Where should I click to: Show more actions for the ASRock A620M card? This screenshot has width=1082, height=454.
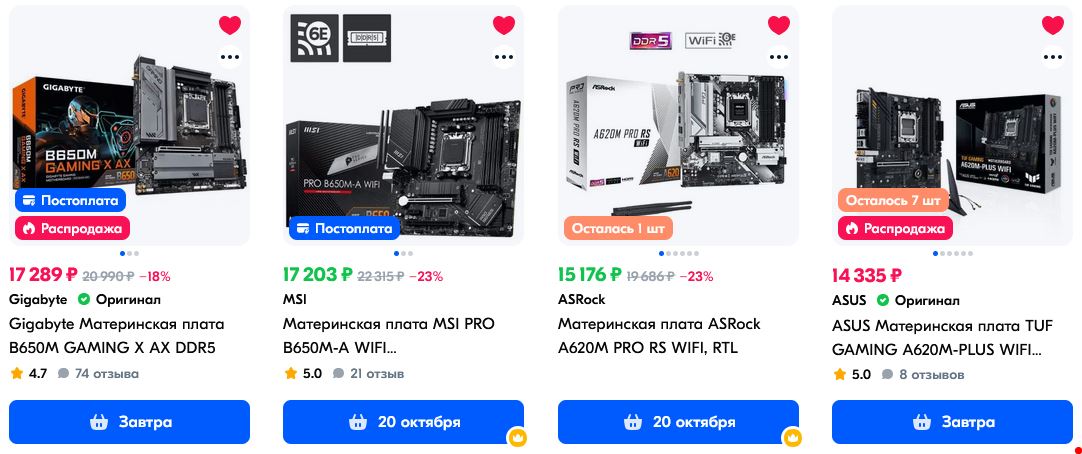click(778, 57)
